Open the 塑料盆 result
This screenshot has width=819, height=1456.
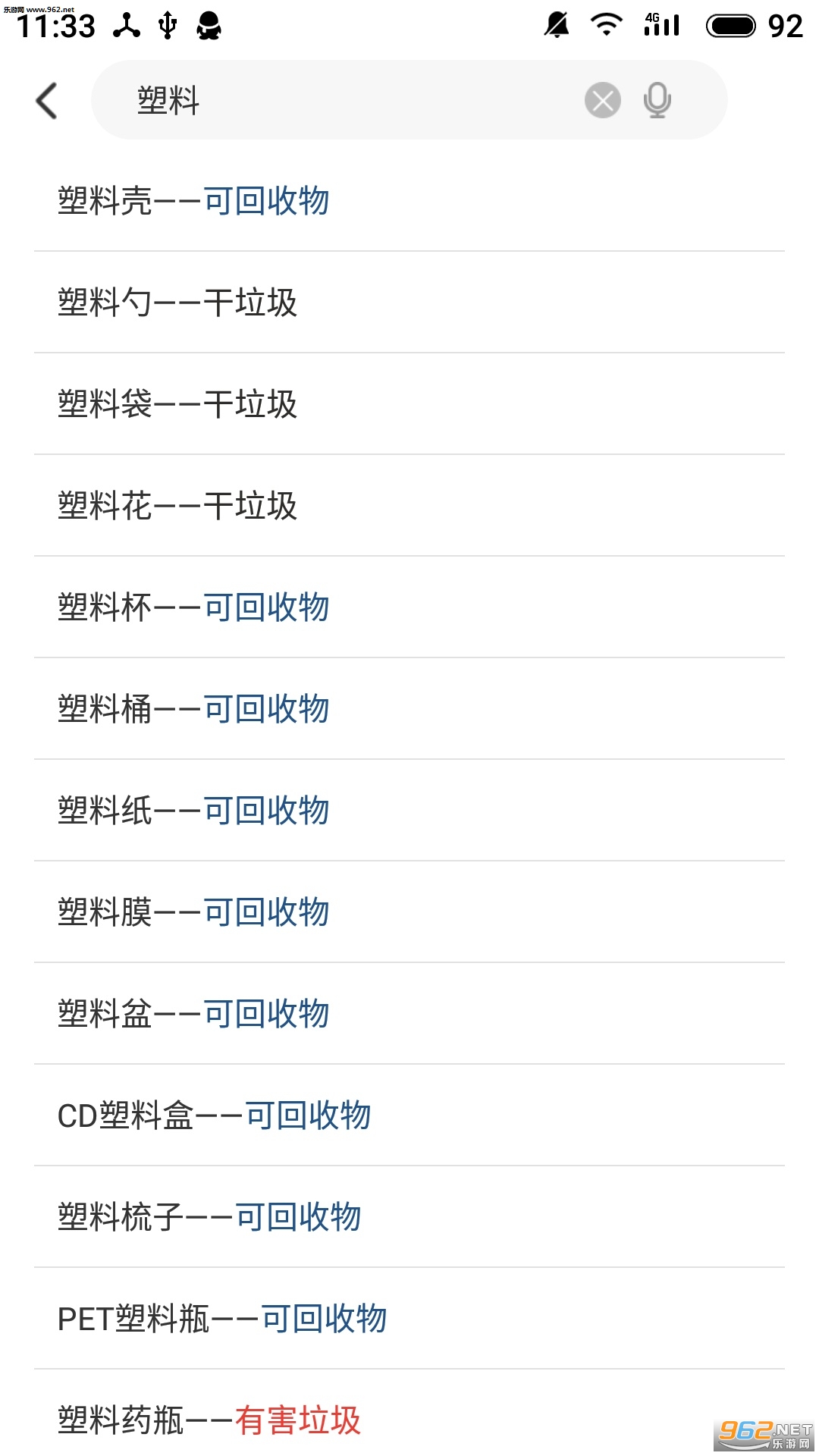tap(409, 1014)
